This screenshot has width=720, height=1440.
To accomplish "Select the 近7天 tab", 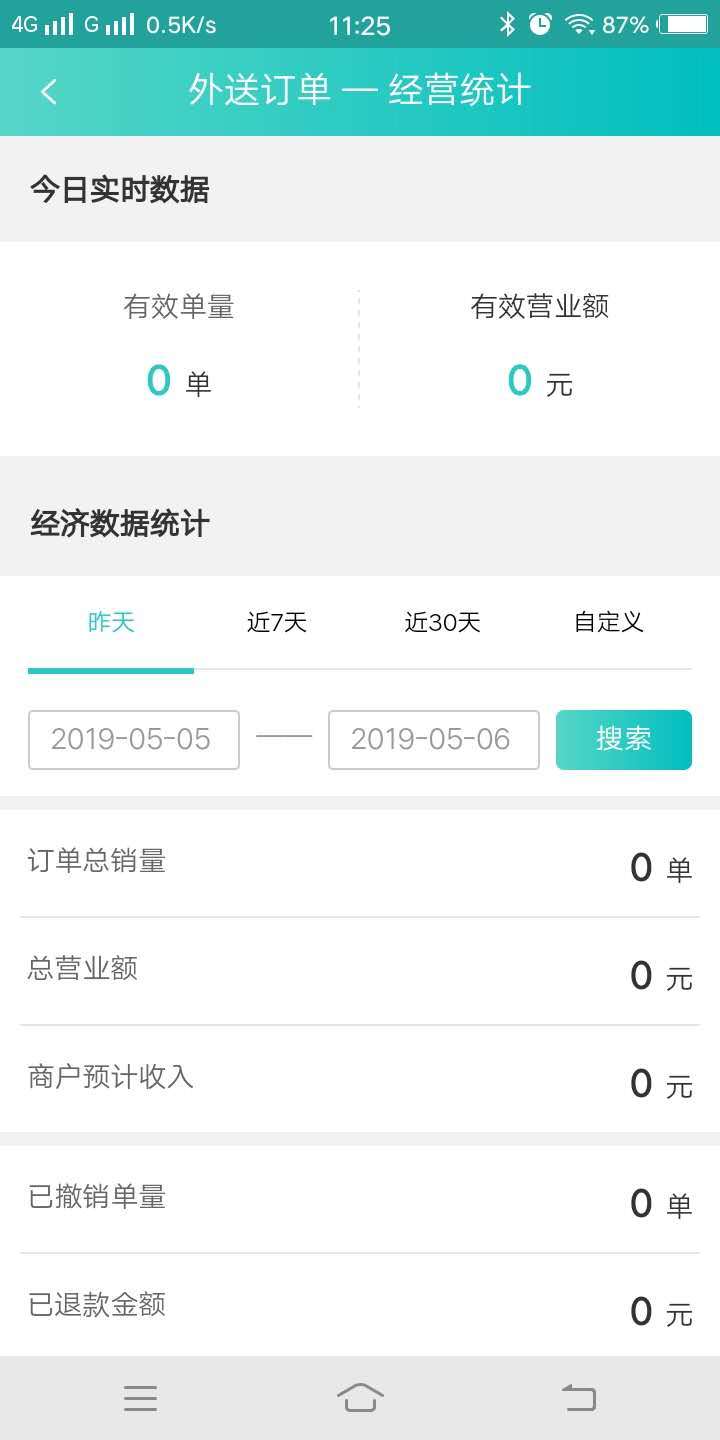I will click(276, 622).
